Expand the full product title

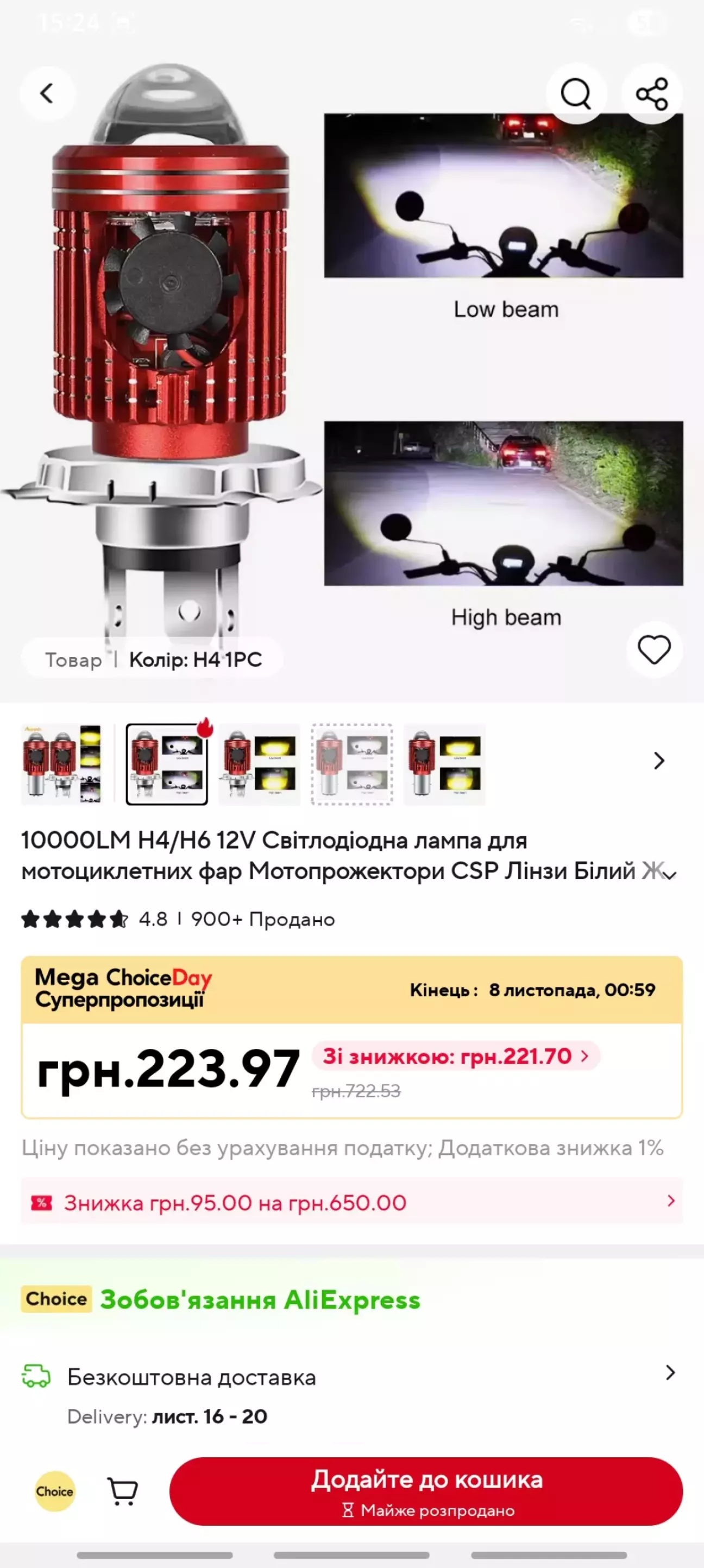pyautogui.click(x=669, y=875)
